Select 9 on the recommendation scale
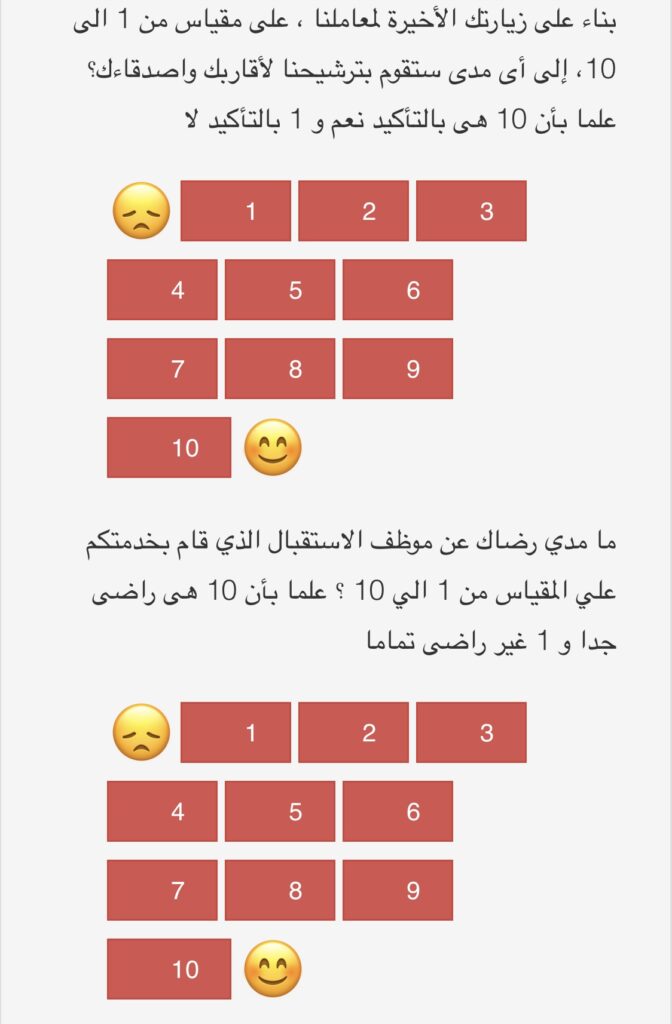This screenshot has width=672, height=1024. [x=398, y=368]
